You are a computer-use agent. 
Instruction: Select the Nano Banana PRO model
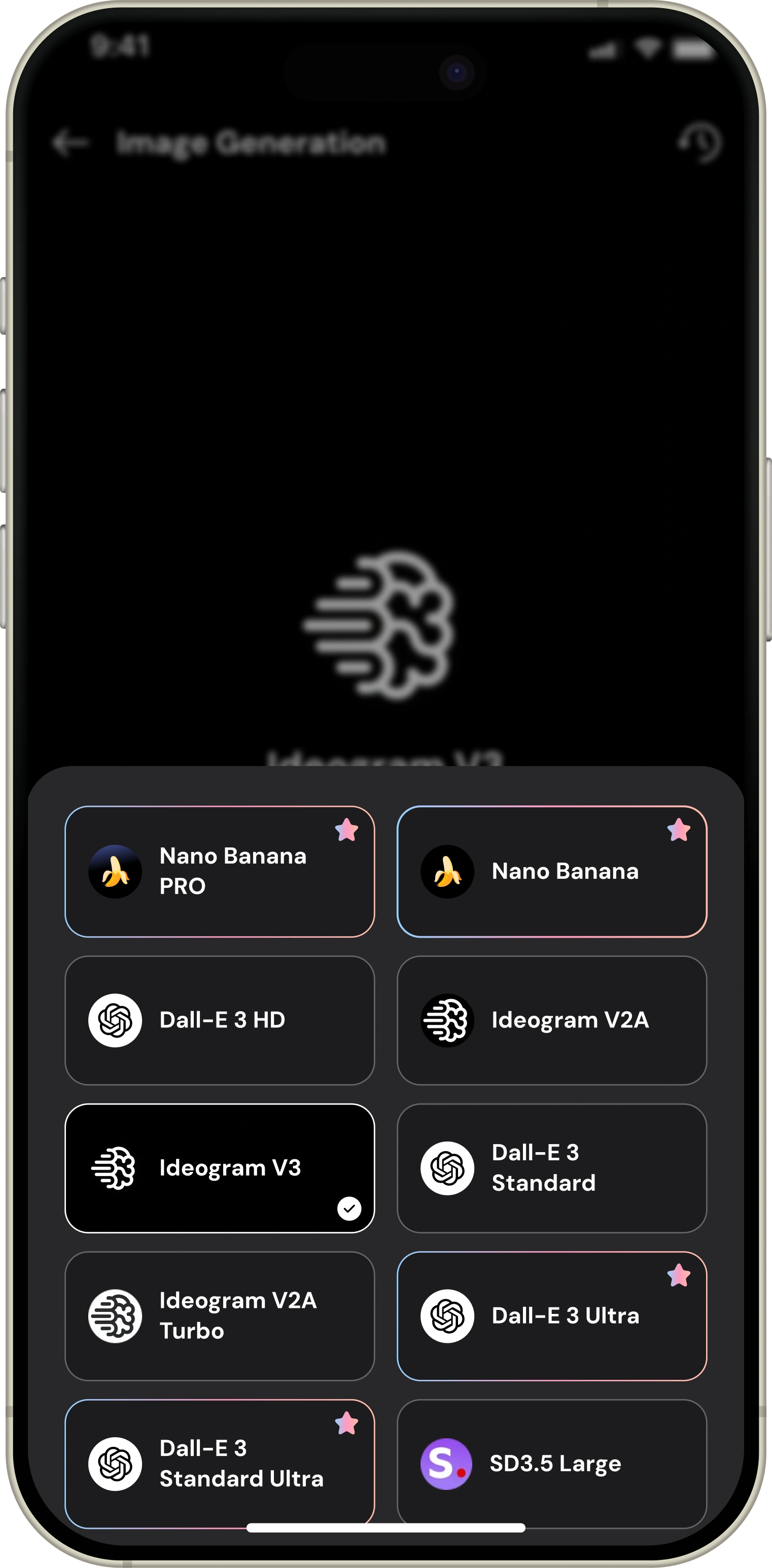click(219, 871)
